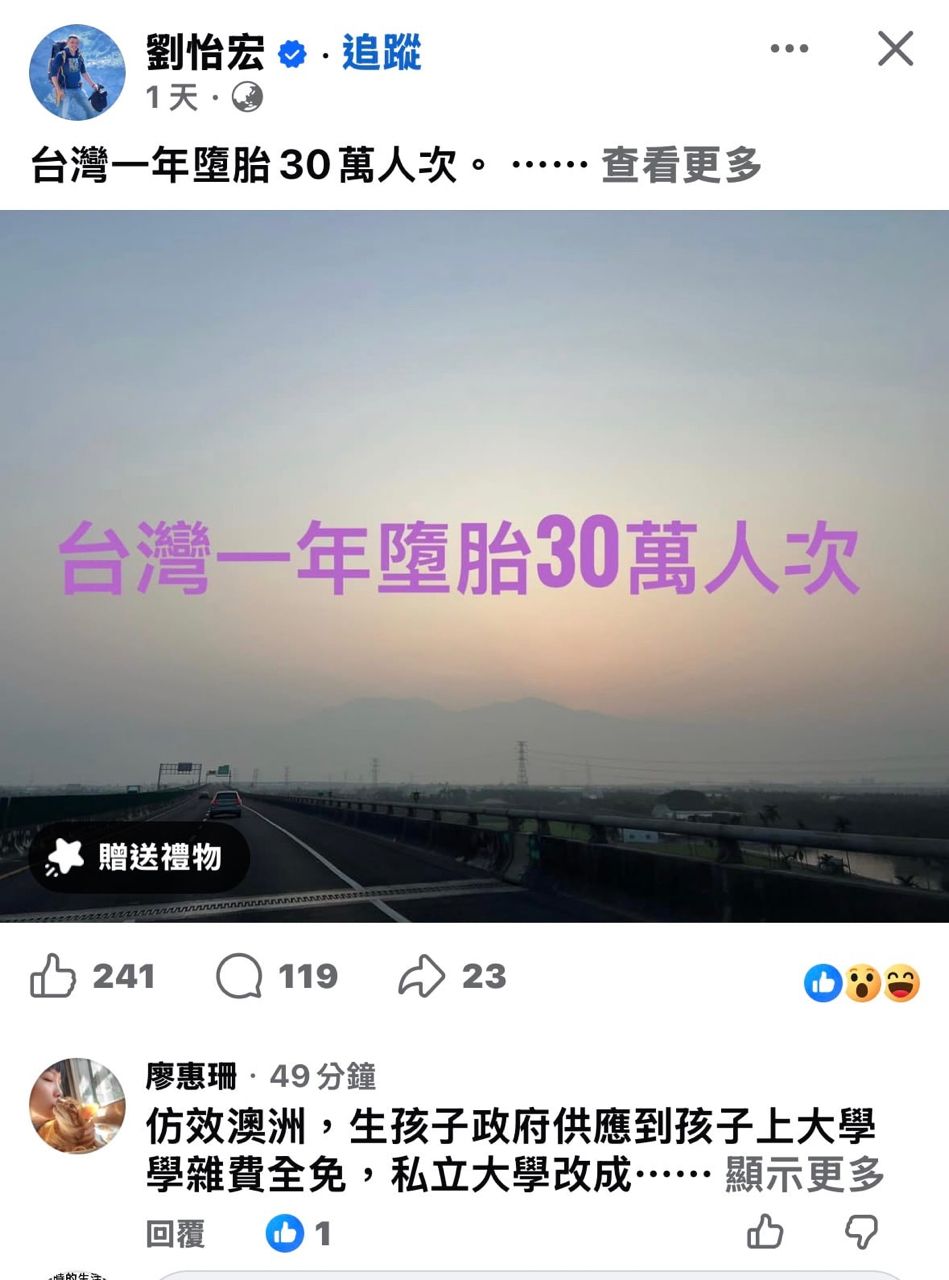Open 廖惠珊's profile avatar
The width and height of the screenshot is (949, 1280).
coord(77,1105)
